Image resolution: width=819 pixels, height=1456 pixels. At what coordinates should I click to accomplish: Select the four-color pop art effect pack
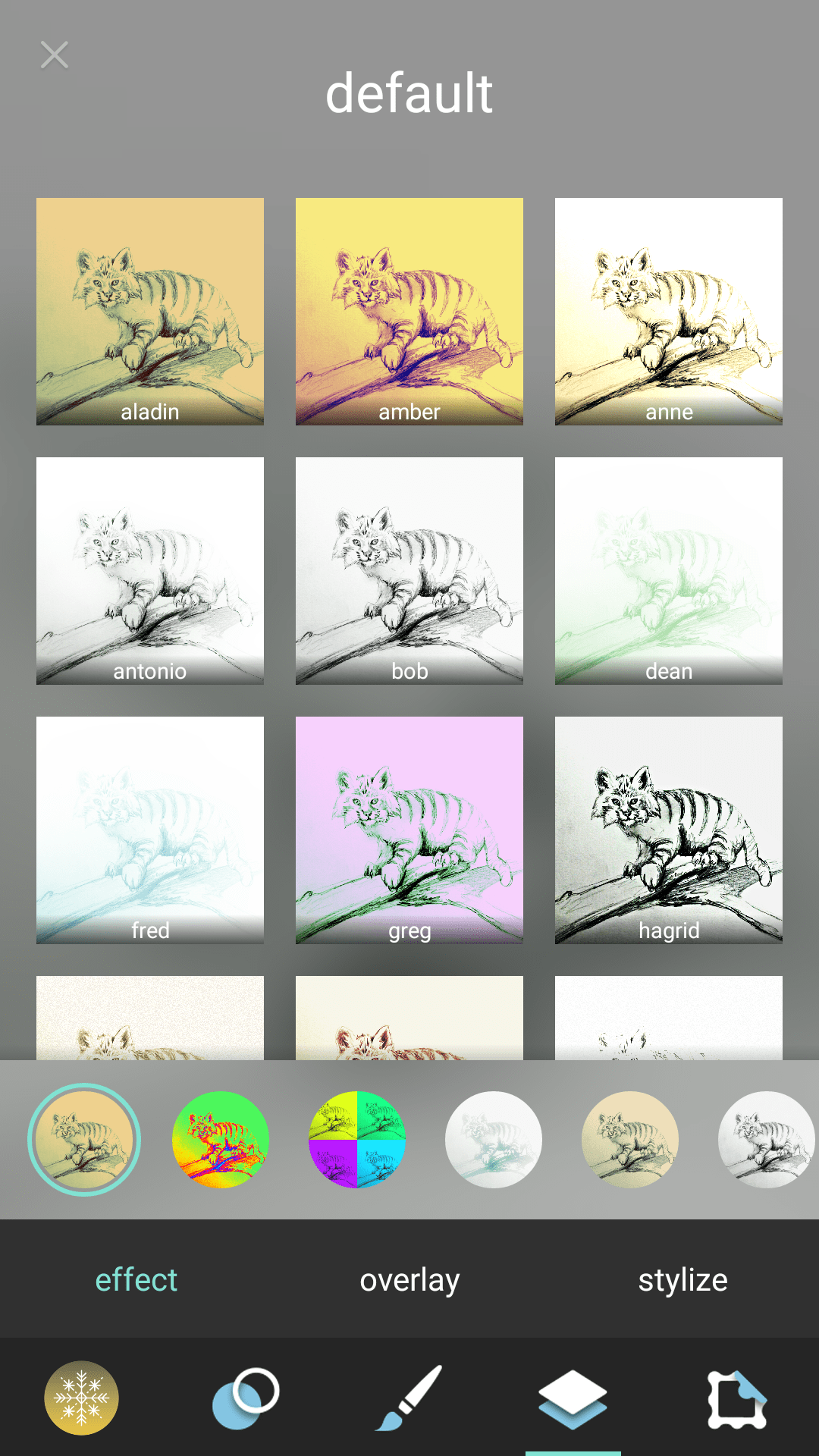pyautogui.click(x=357, y=1140)
